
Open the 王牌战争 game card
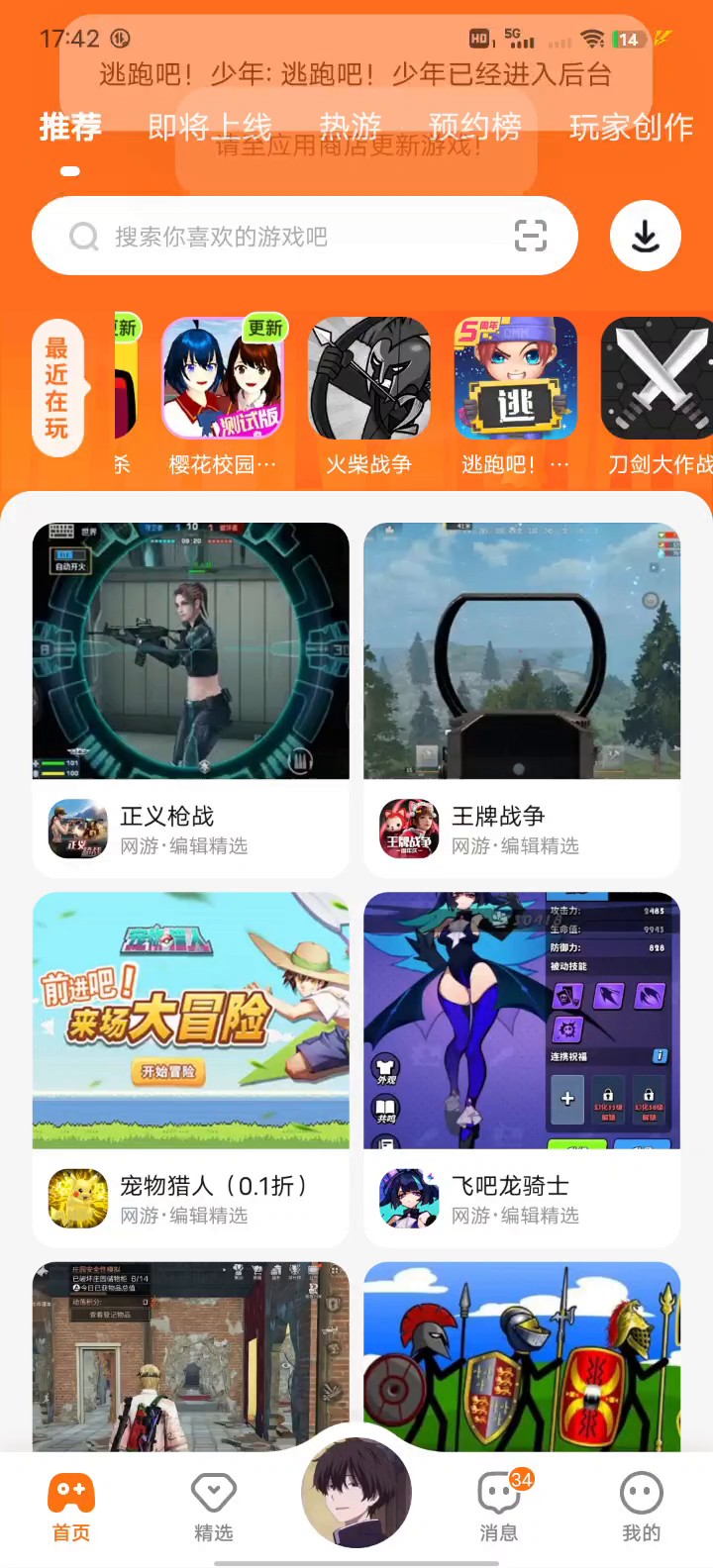click(x=522, y=699)
